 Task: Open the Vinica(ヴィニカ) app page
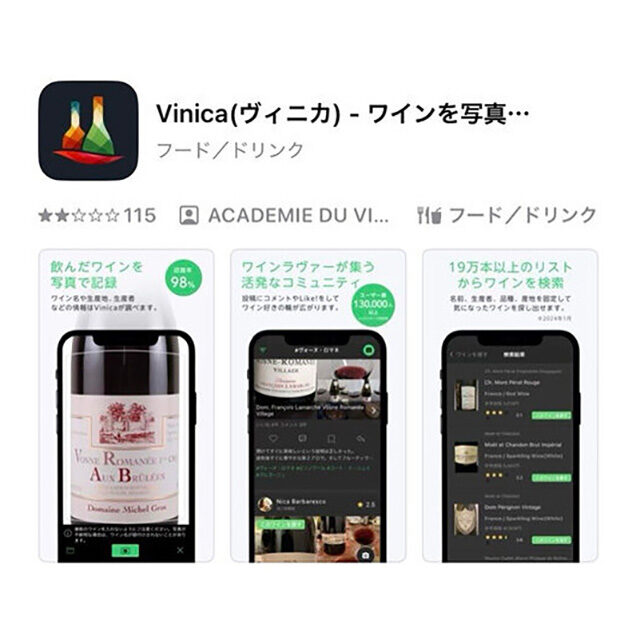341,113
